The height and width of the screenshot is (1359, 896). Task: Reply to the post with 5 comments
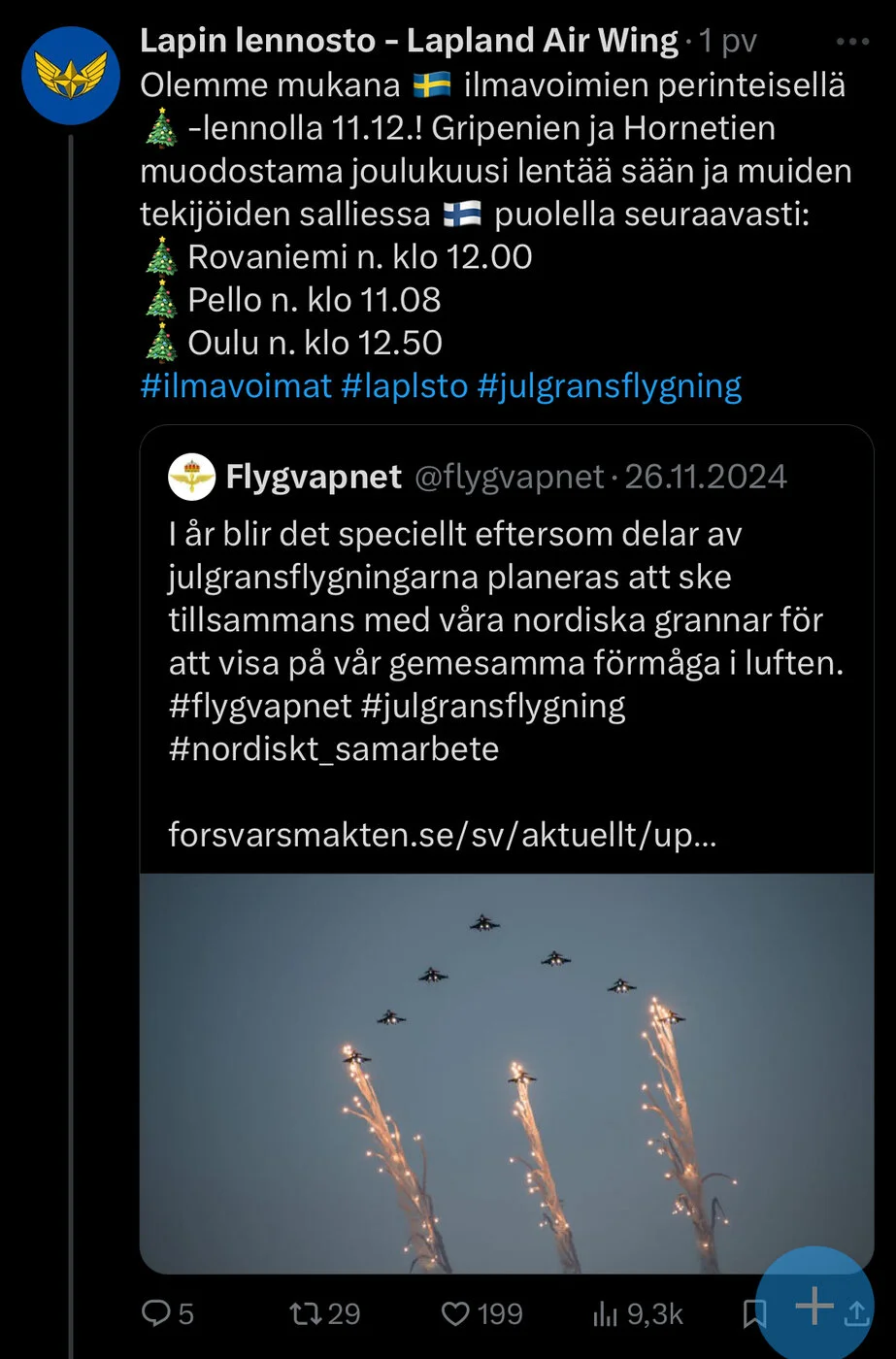pos(167,1314)
